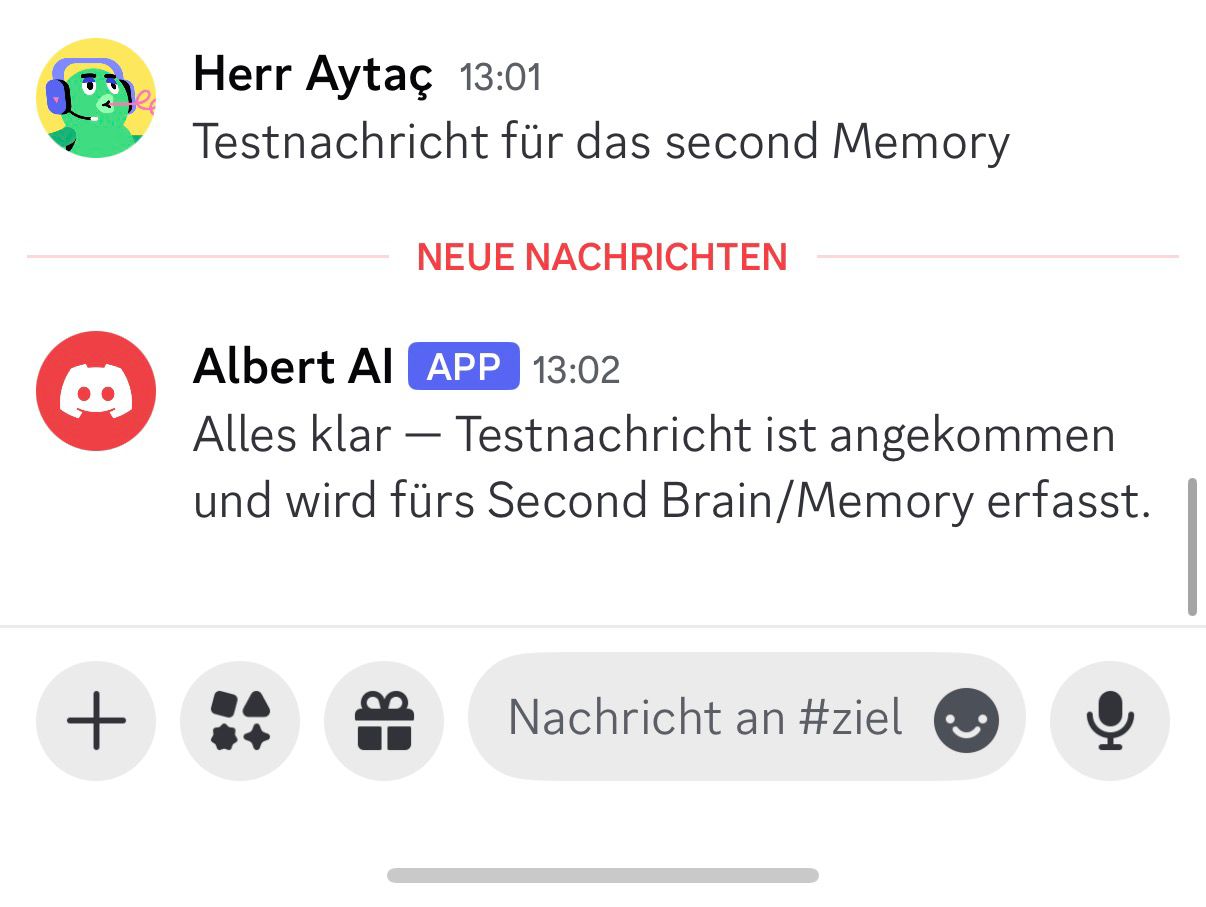Open Albert AI's app profile avatar
Viewport: 1206px width, 907px height.
(x=96, y=390)
